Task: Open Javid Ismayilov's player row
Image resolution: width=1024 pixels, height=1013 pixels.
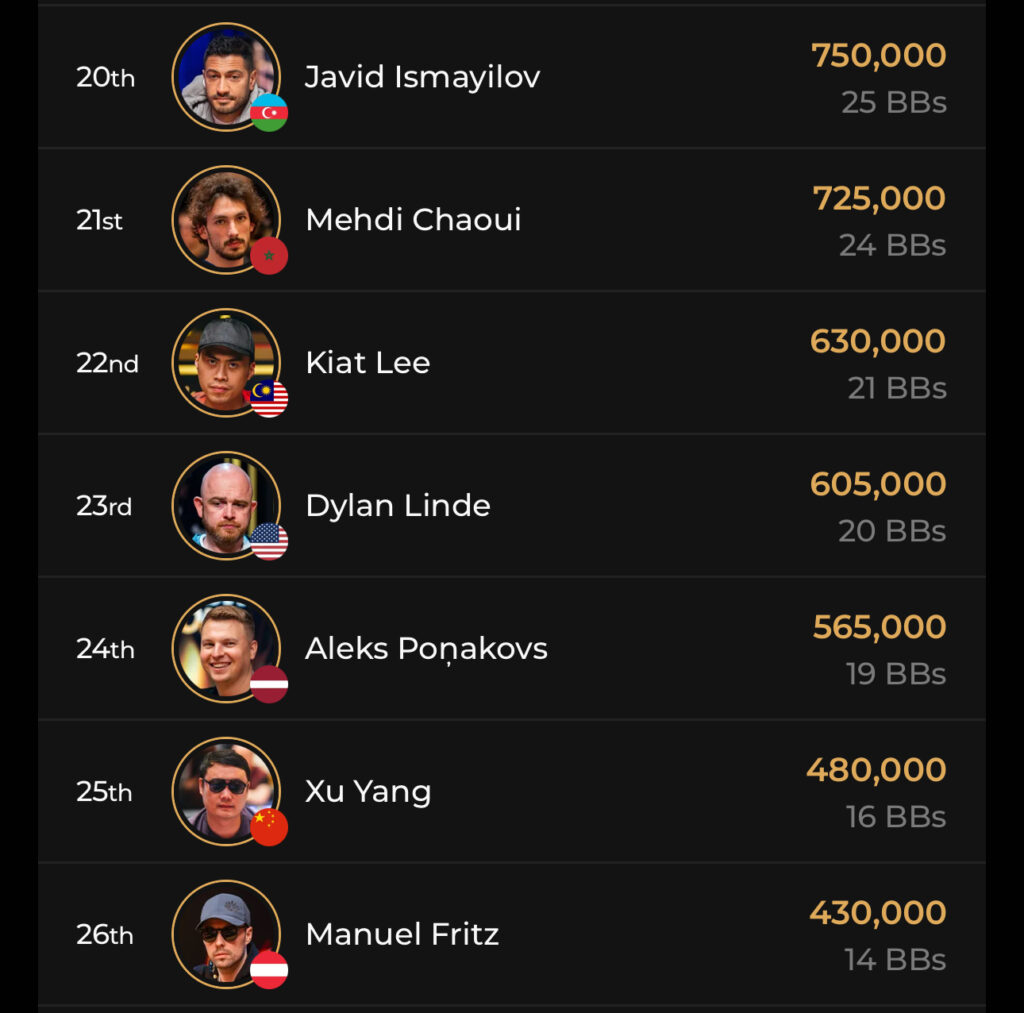Action: [422, 78]
